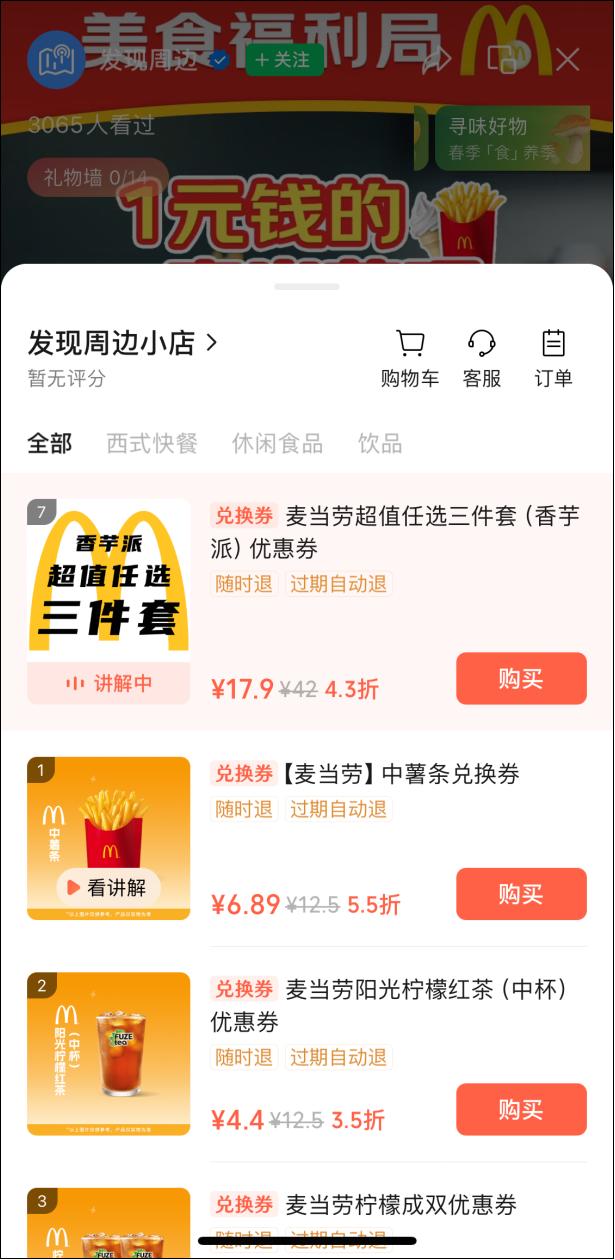Switch to the 休闲食品 tab
615x1260 pixels.
(277, 443)
